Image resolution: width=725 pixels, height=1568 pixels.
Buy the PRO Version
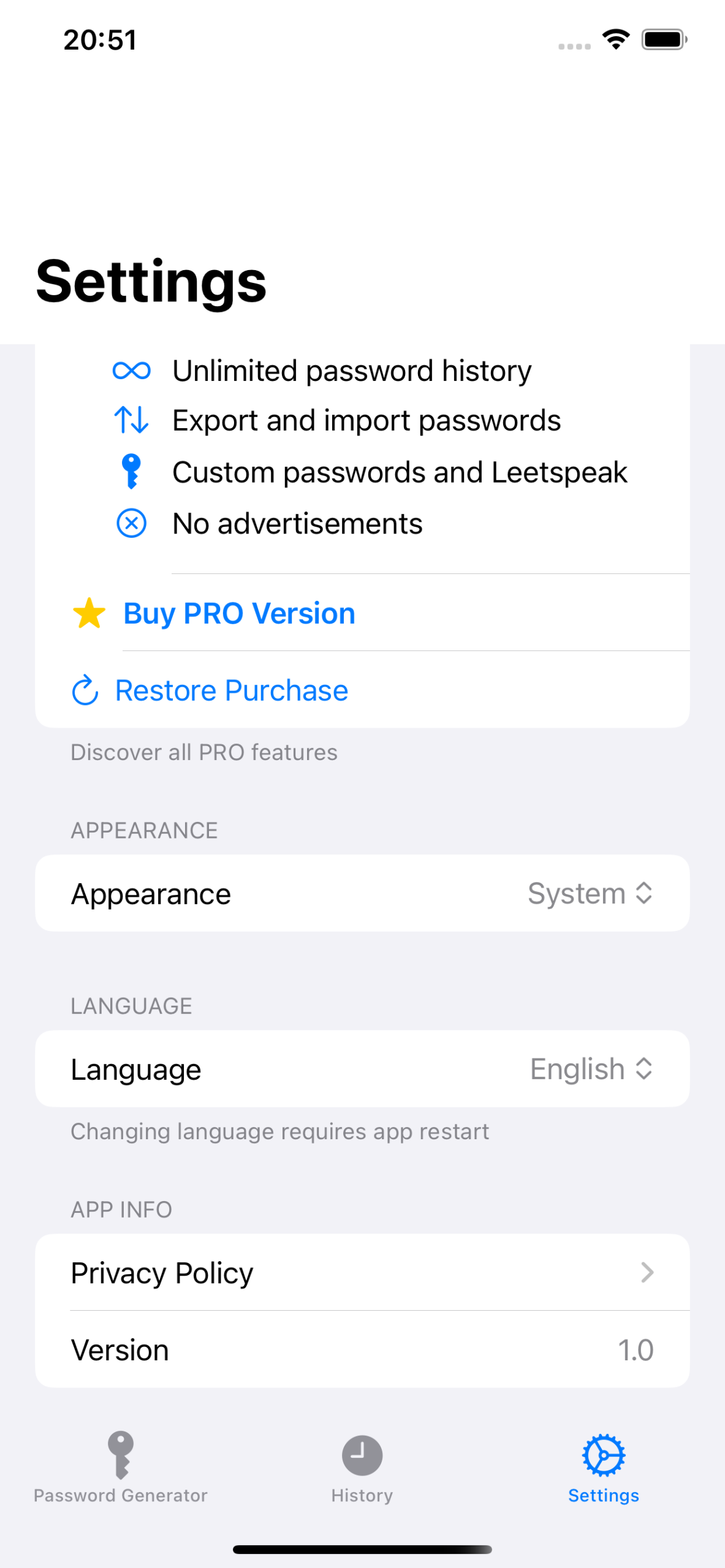coord(362,613)
